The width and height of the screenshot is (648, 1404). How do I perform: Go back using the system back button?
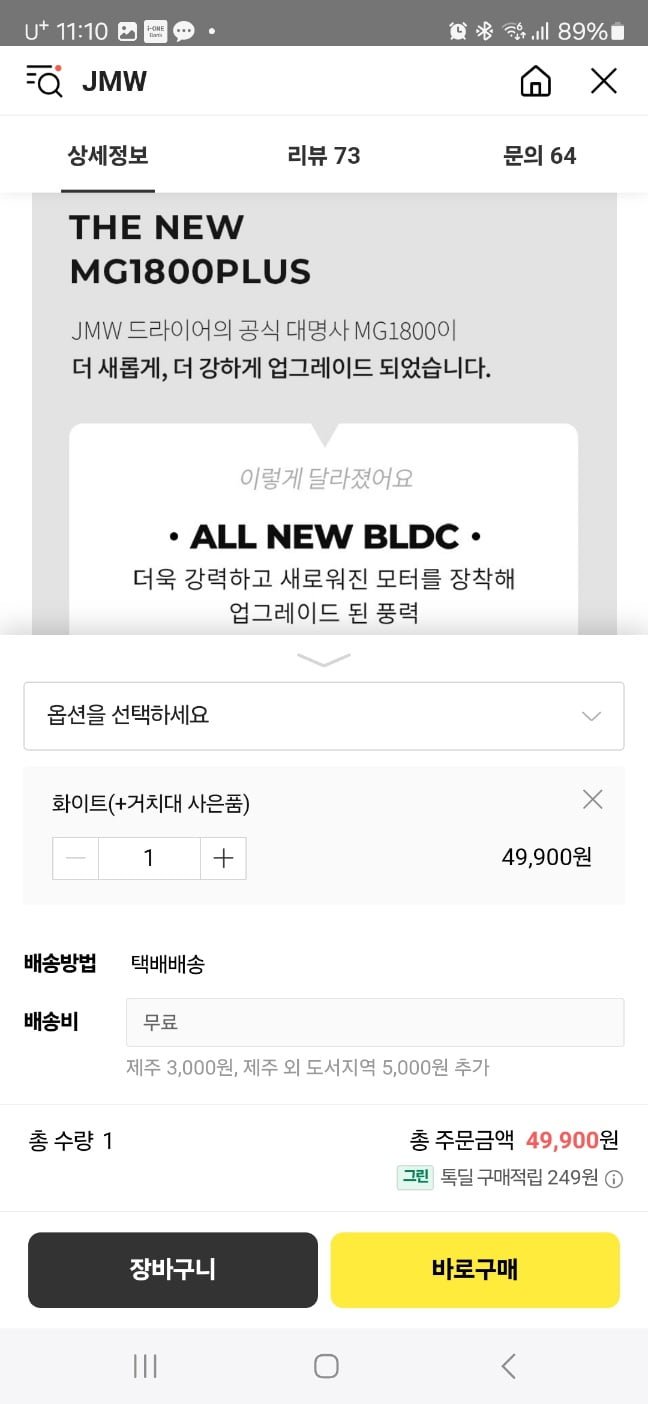tap(508, 1366)
